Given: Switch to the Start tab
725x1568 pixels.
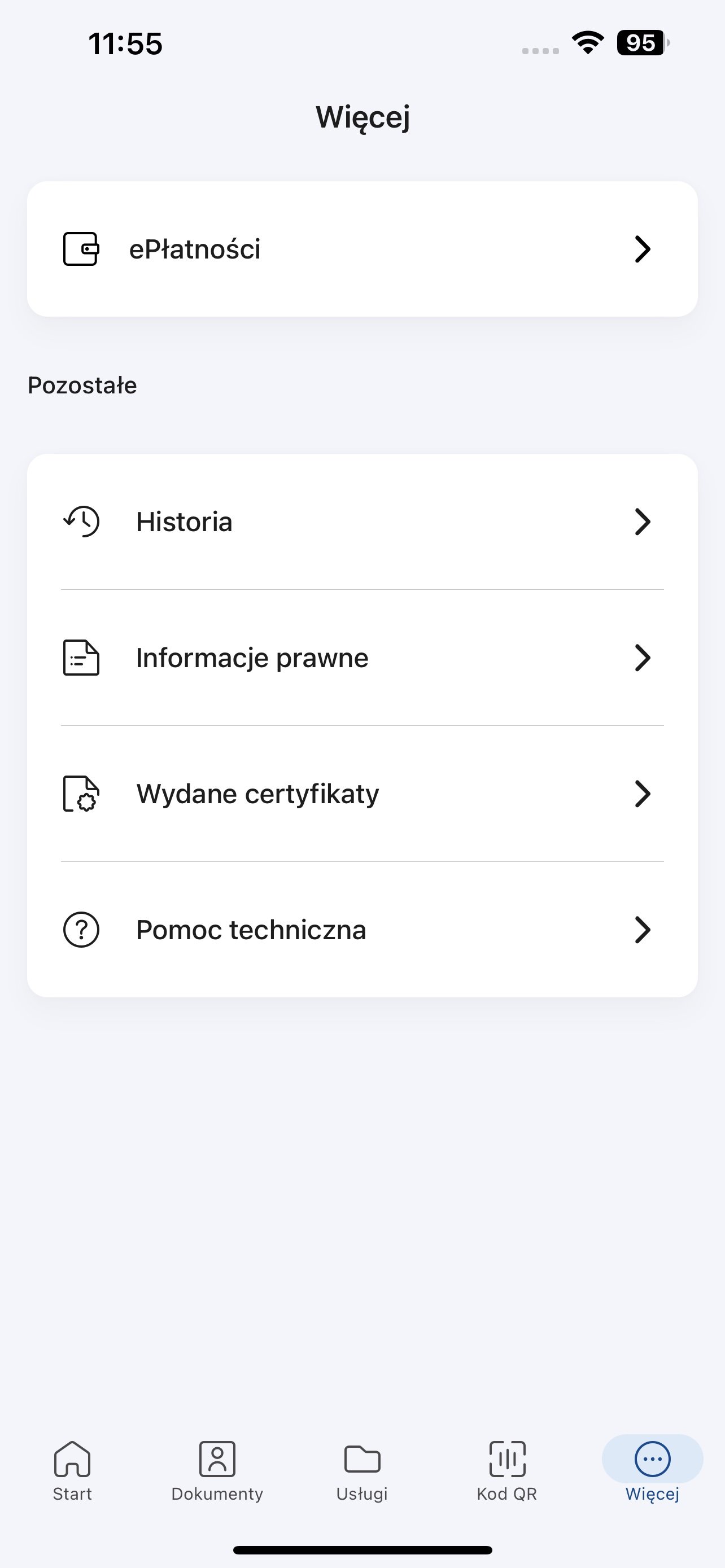Looking at the screenshot, I should tap(72, 1472).
